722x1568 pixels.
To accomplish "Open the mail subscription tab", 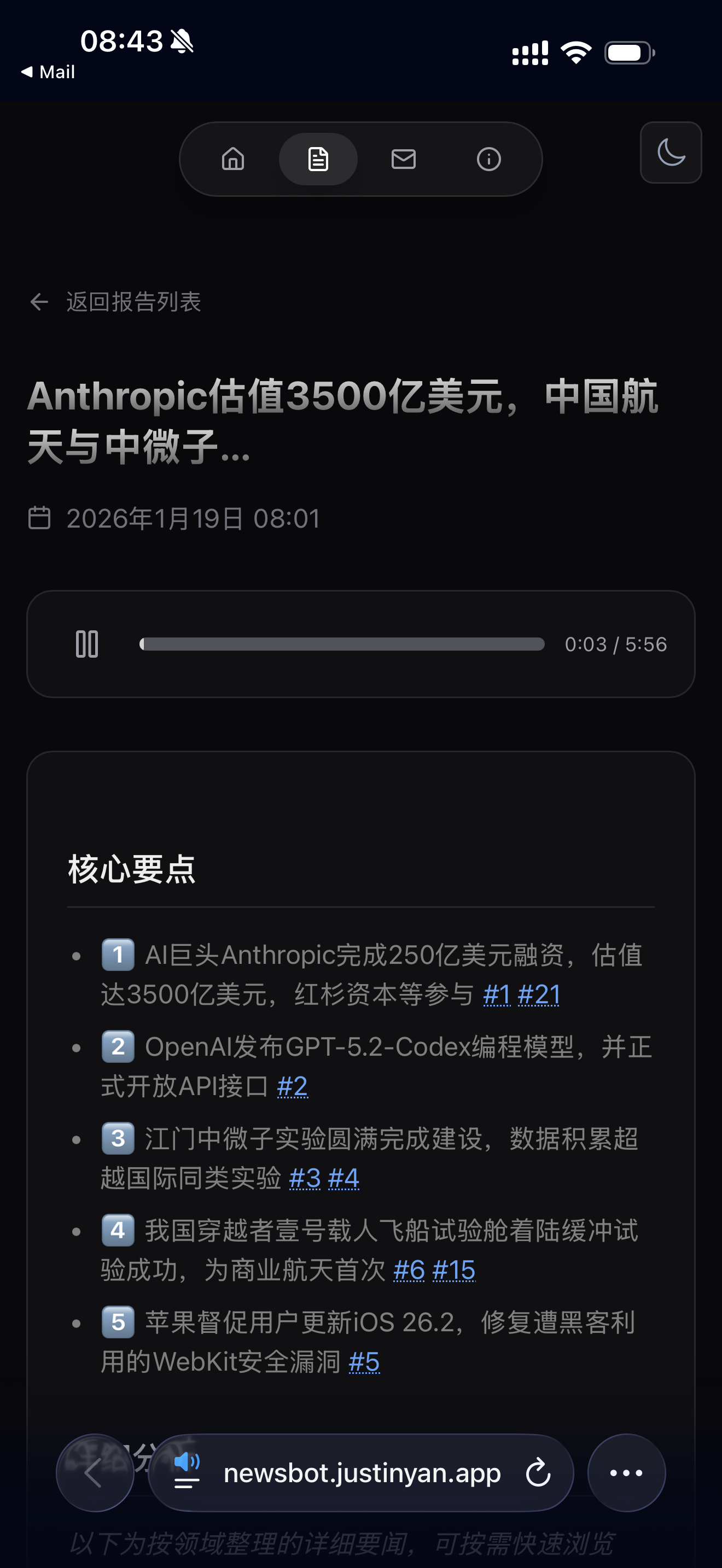I will (403, 160).
